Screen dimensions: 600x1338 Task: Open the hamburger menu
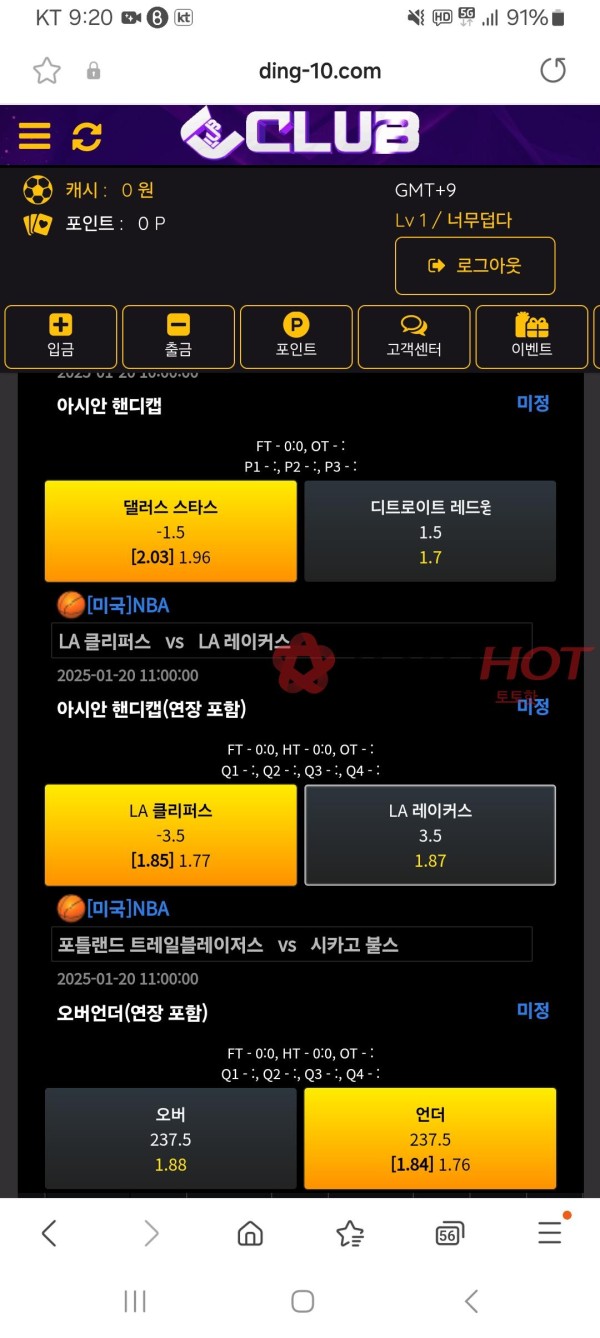pyautogui.click(x=34, y=135)
